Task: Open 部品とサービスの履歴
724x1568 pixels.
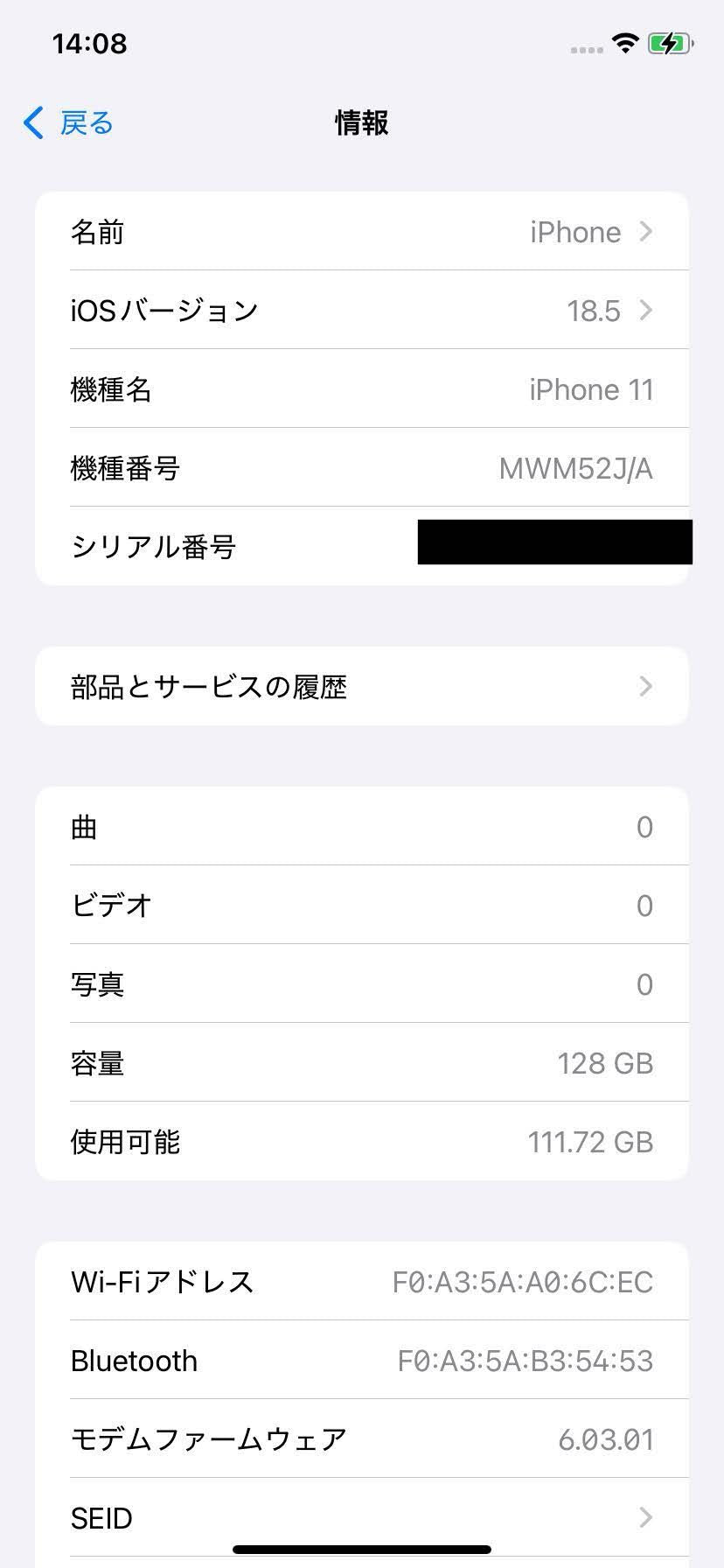Action: (x=362, y=687)
